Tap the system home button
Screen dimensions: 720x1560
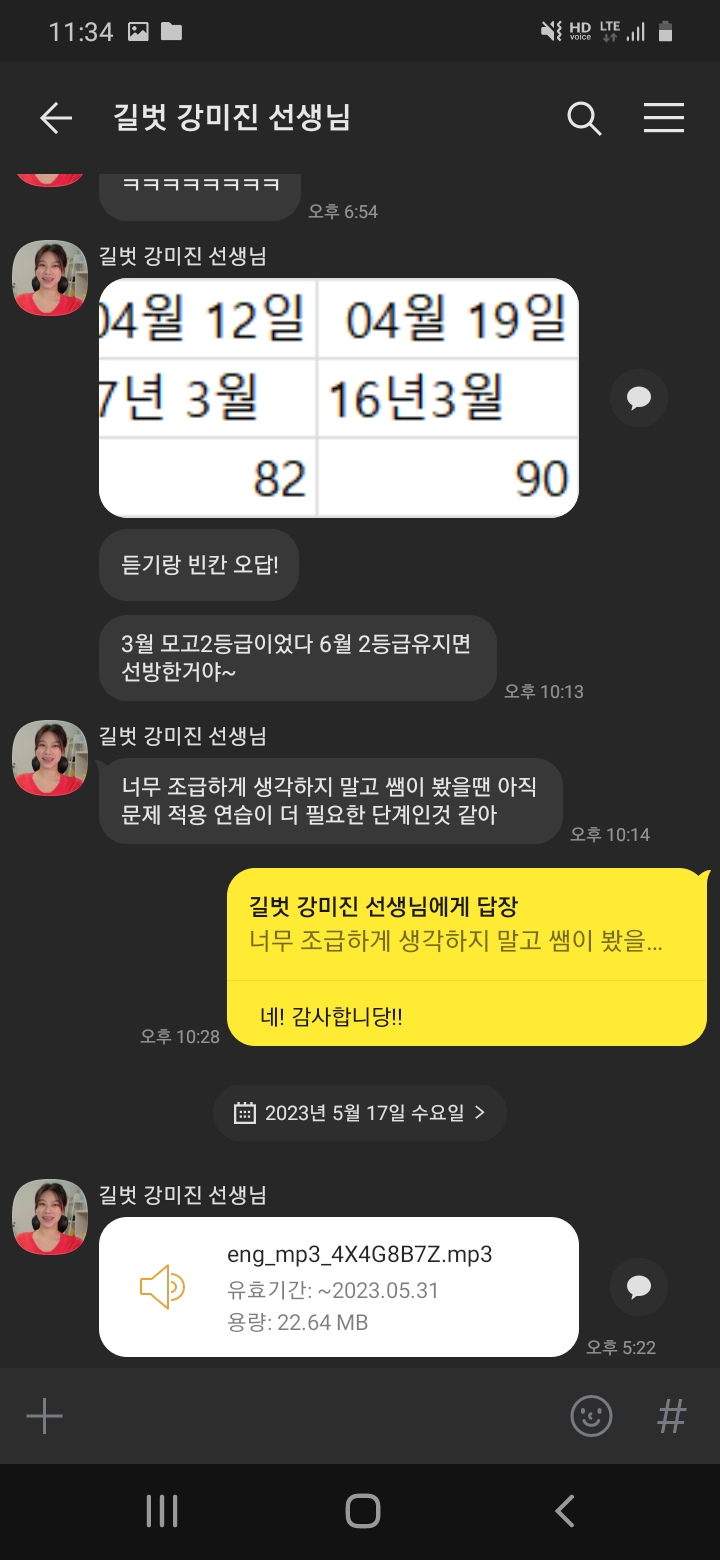click(x=362, y=1510)
